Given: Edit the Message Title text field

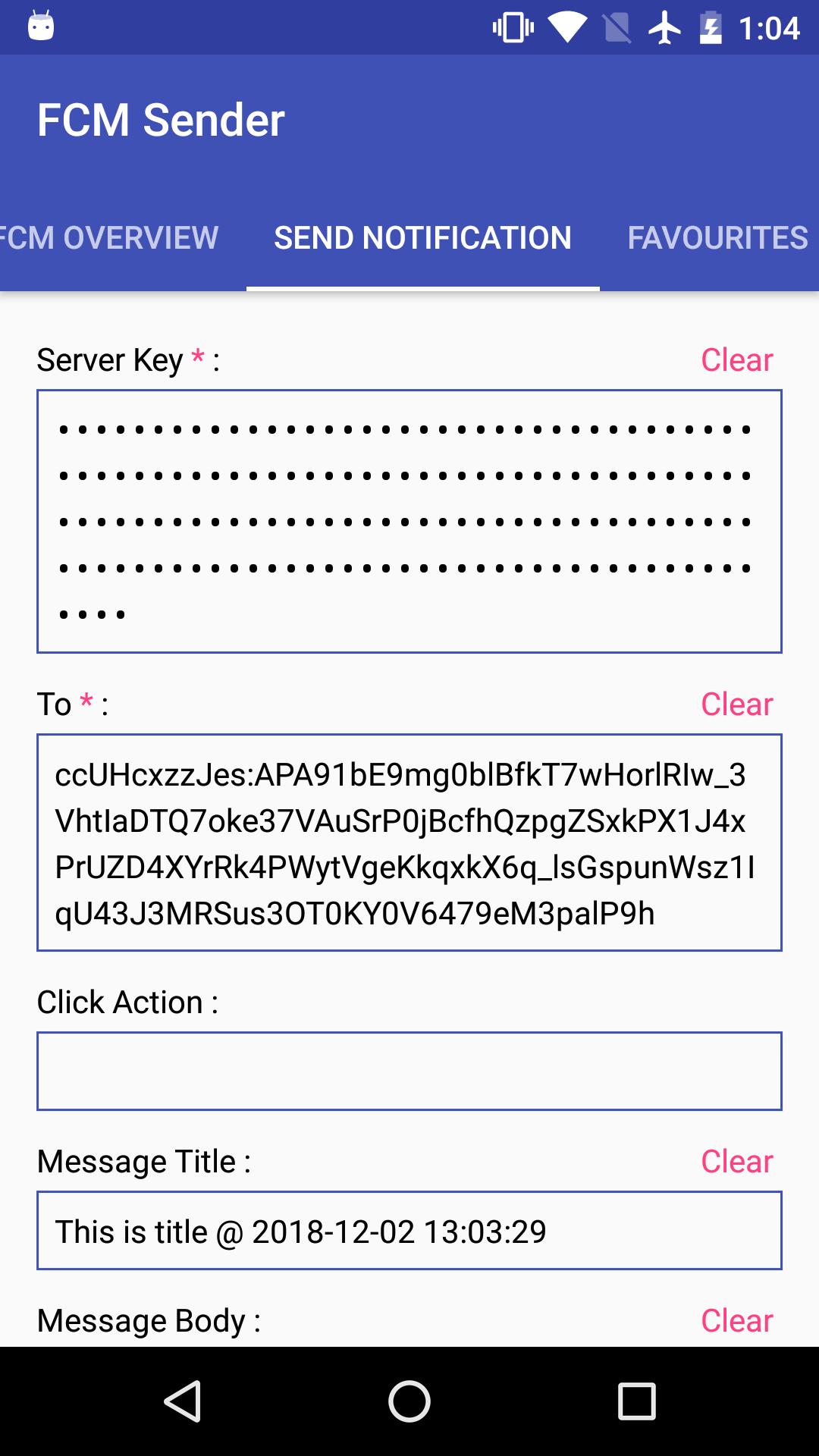Looking at the screenshot, I should 409,1231.
